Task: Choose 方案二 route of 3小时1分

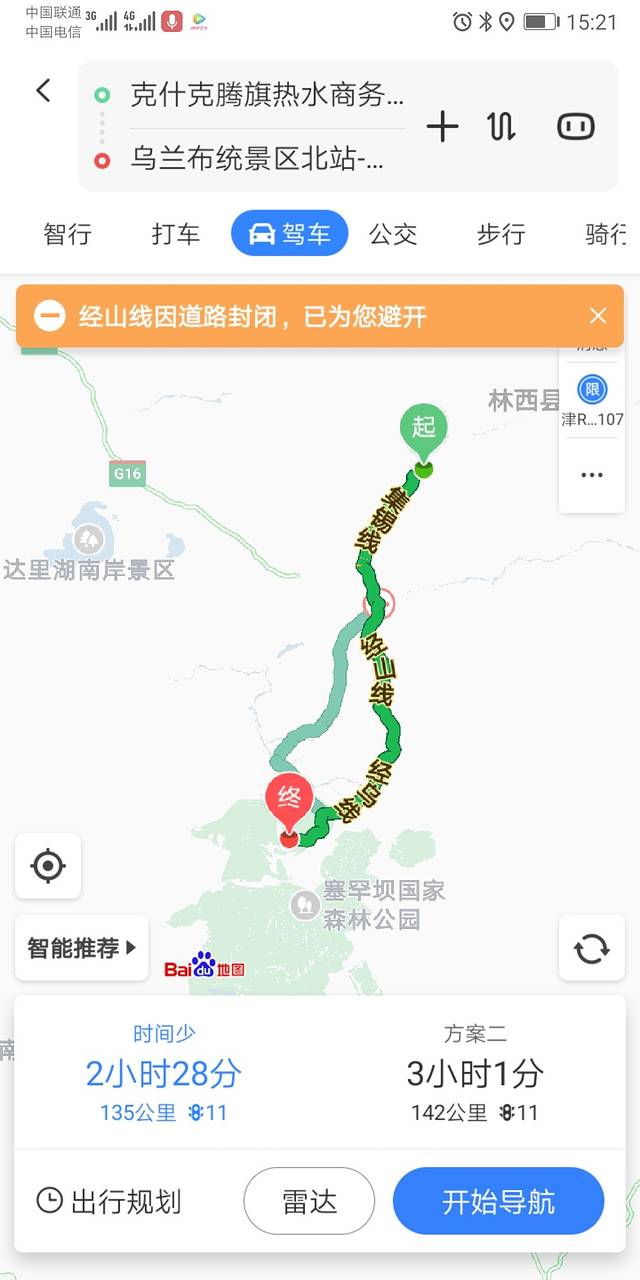Action: coord(475,1073)
